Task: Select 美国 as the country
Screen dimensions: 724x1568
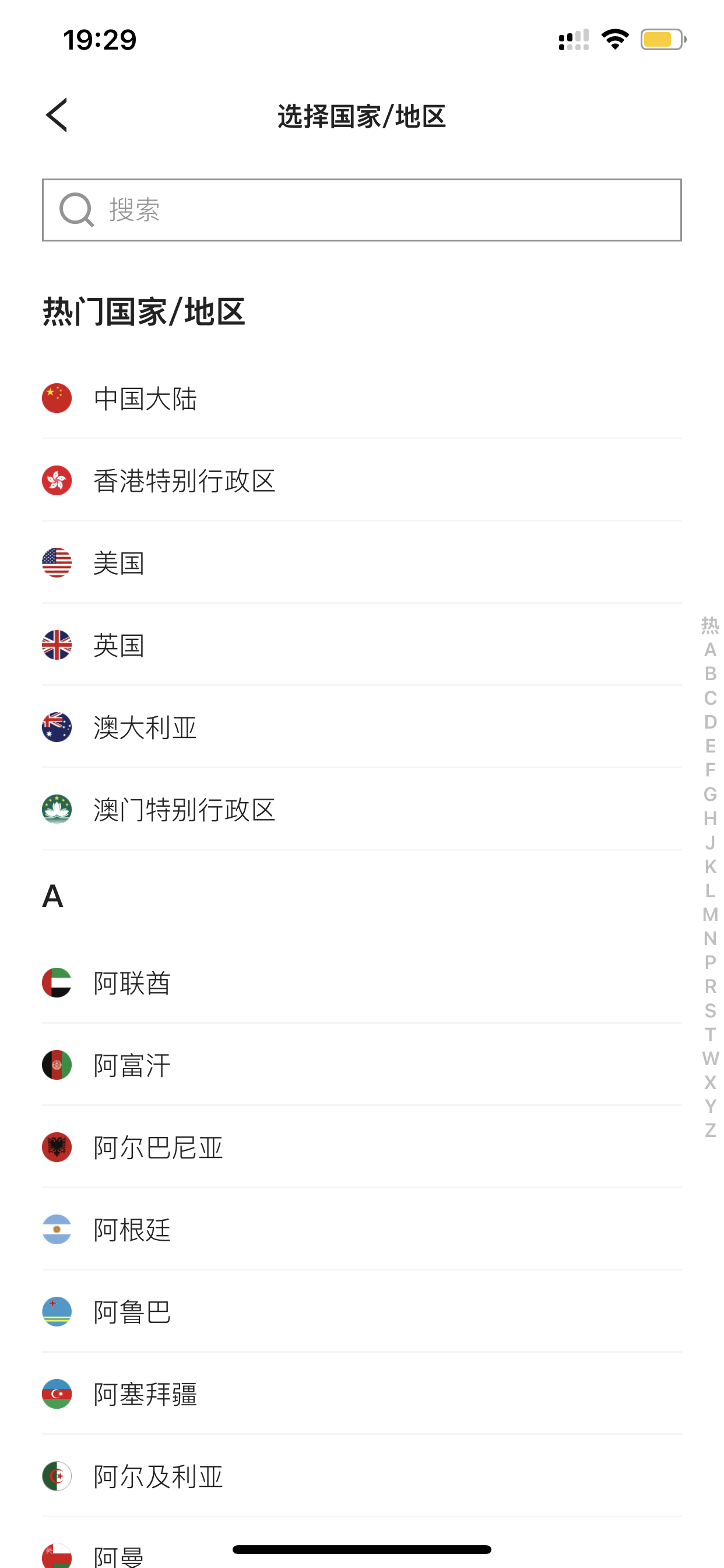Action: point(361,562)
